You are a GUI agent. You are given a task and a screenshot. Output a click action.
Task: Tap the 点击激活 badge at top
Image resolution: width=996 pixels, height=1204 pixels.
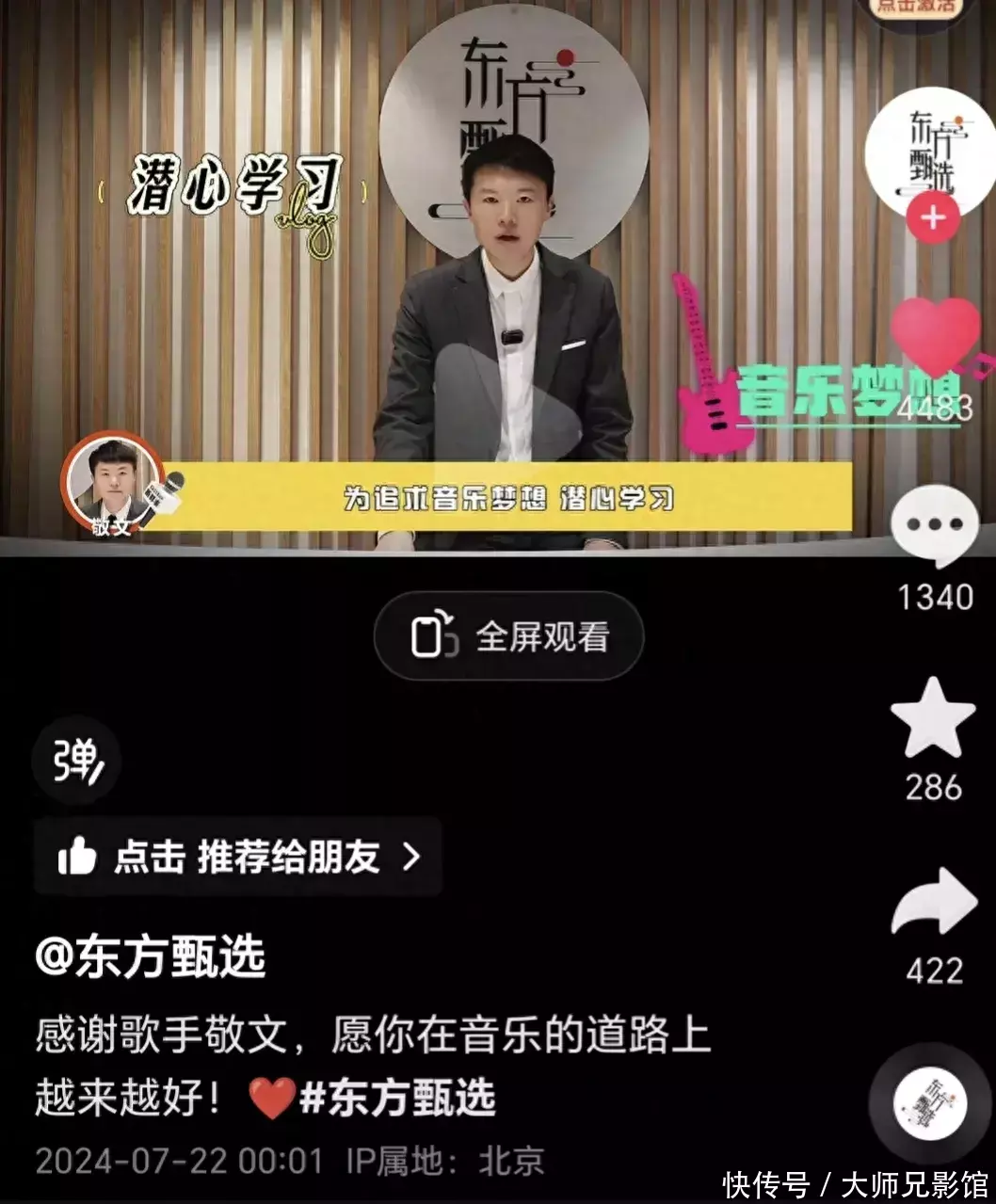point(916,8)
